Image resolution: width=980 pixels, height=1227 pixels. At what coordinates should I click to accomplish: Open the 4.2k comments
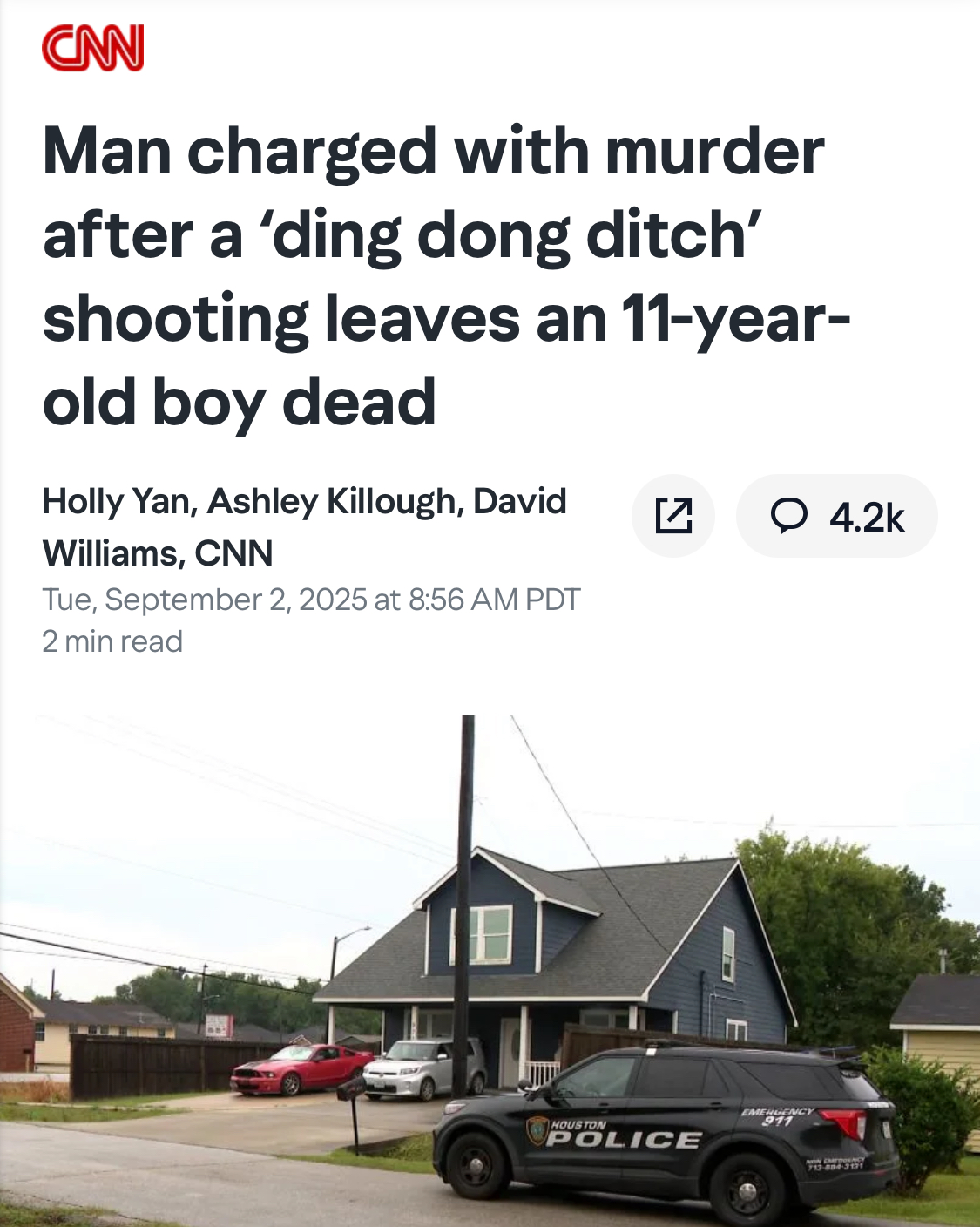click(836, 516)
